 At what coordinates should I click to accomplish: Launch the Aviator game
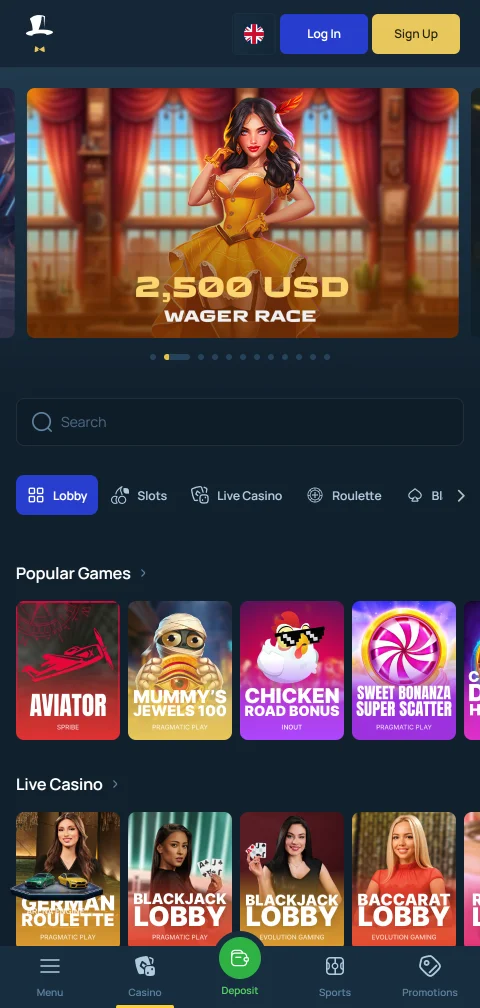(68, 670)
